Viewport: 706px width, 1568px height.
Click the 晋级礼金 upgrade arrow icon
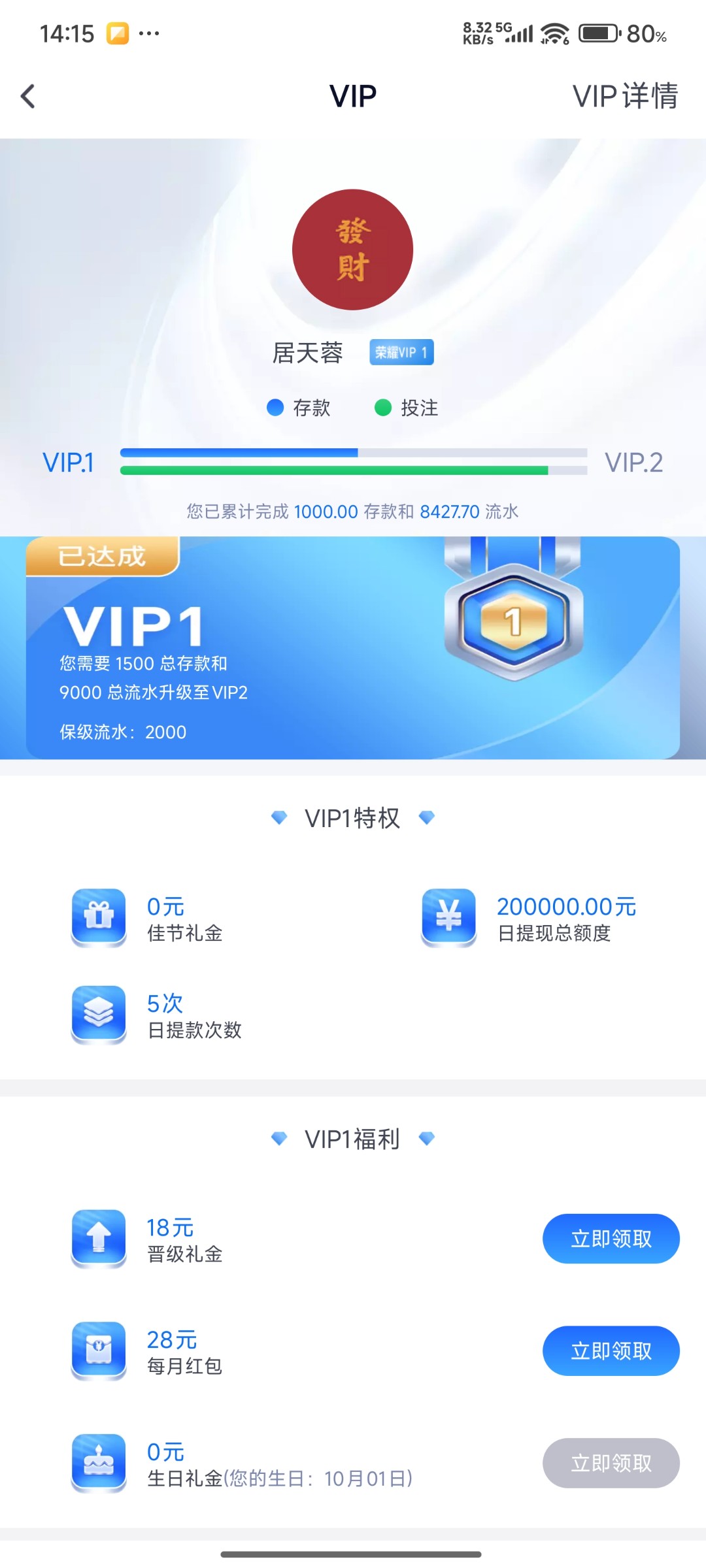98,1238
